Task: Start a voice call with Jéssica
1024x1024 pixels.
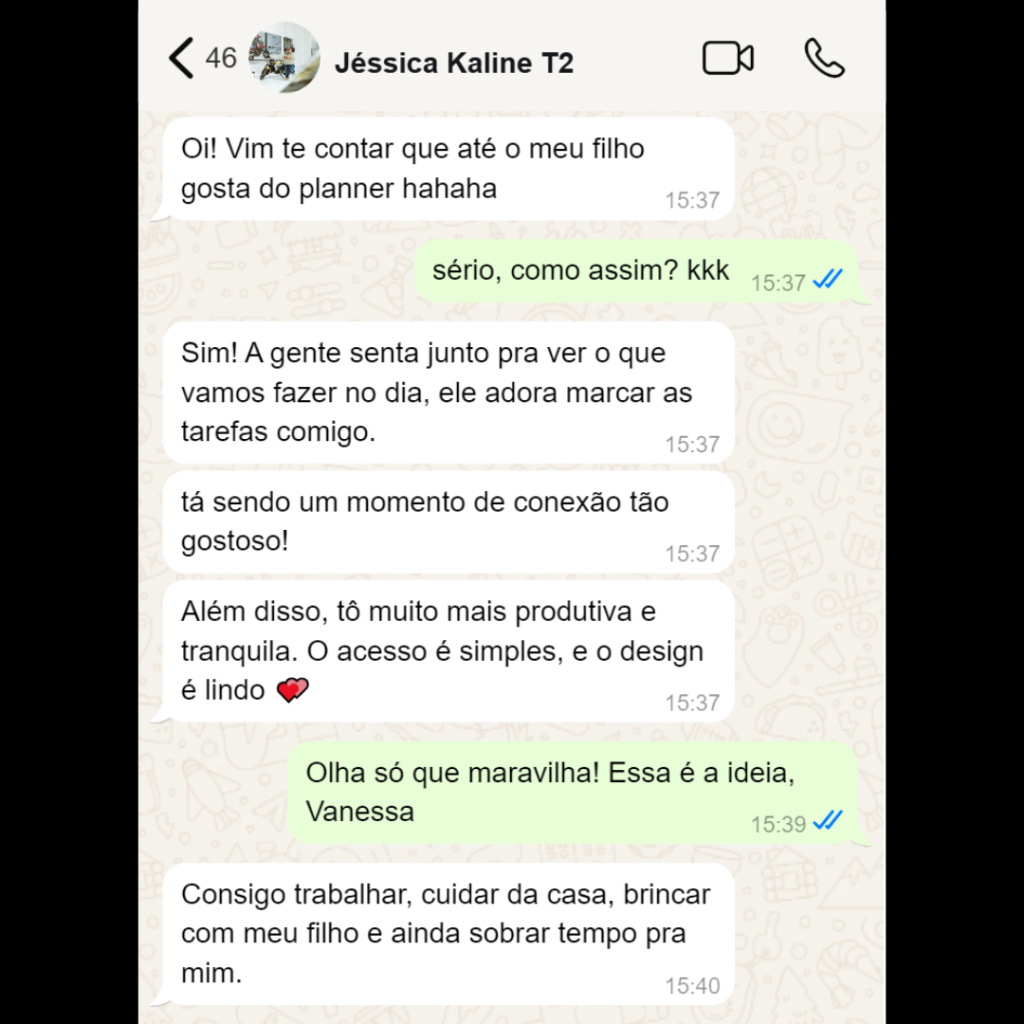Action: coord(824,59)
